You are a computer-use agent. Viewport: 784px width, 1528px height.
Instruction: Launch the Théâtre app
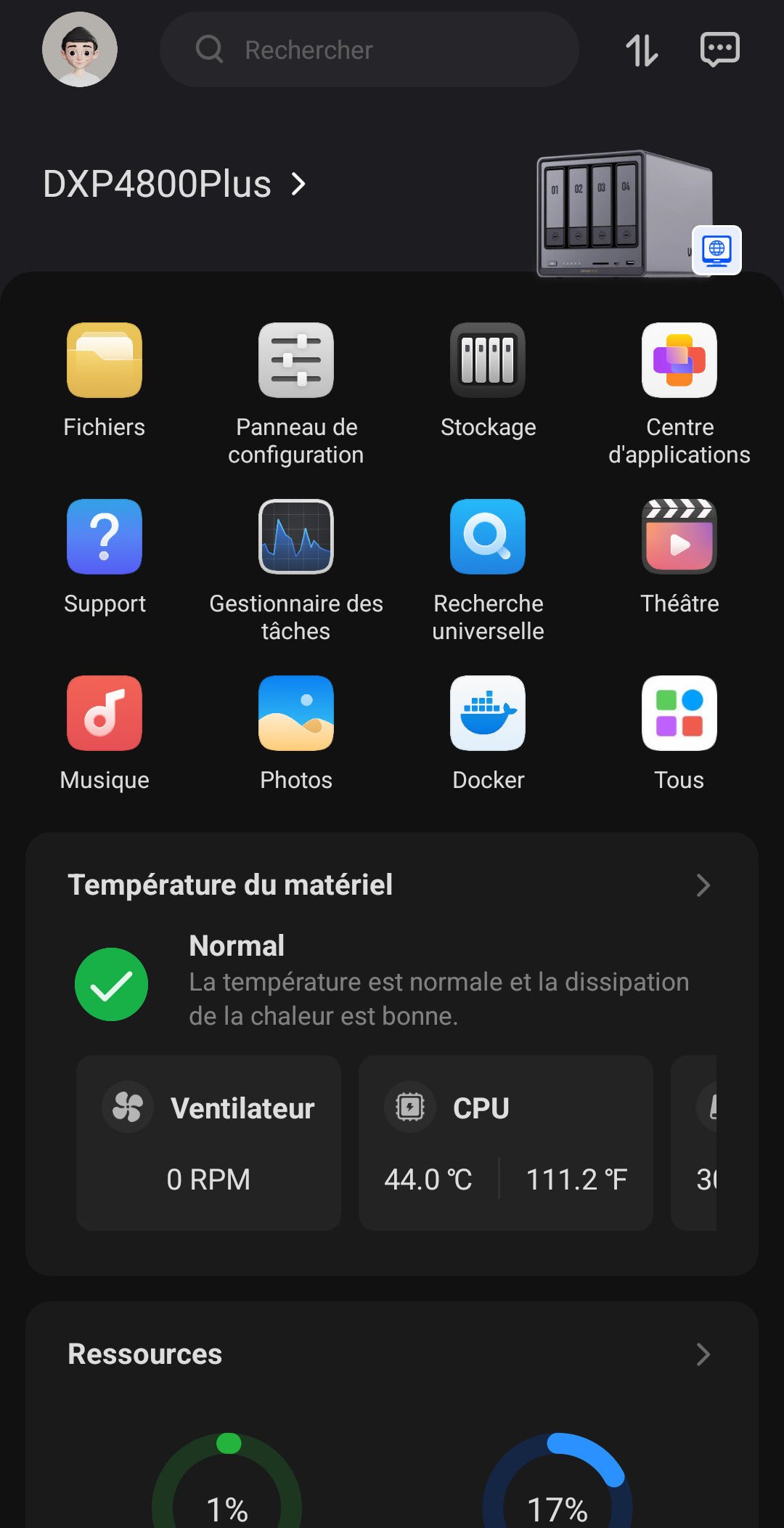(x=679, y=537)
